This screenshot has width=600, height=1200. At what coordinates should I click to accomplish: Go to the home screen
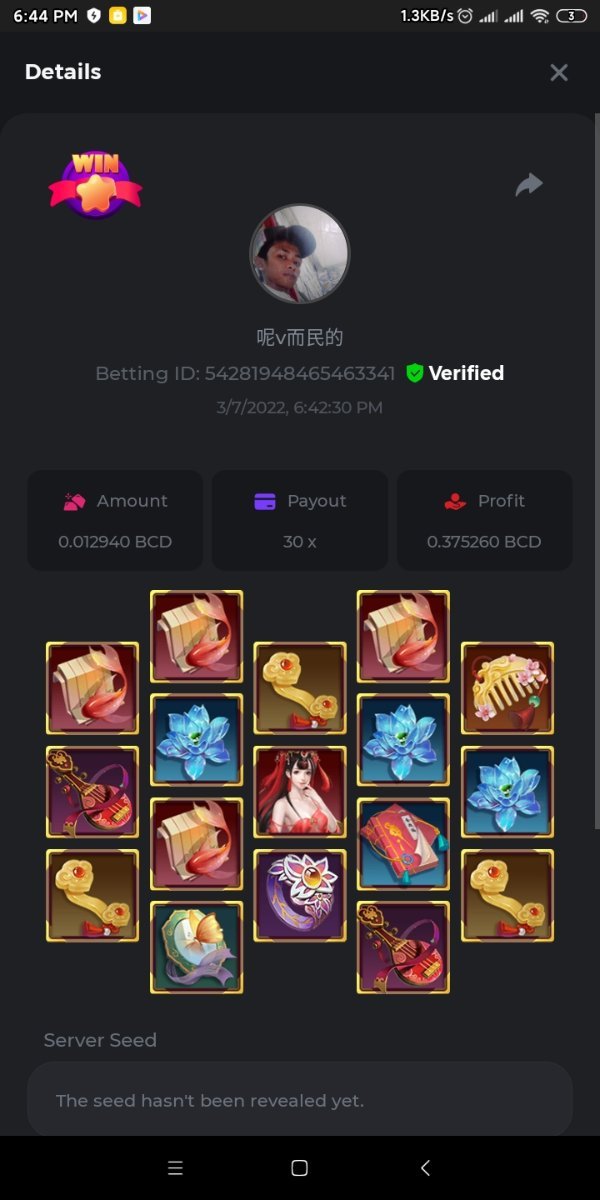click(298, 1167)
